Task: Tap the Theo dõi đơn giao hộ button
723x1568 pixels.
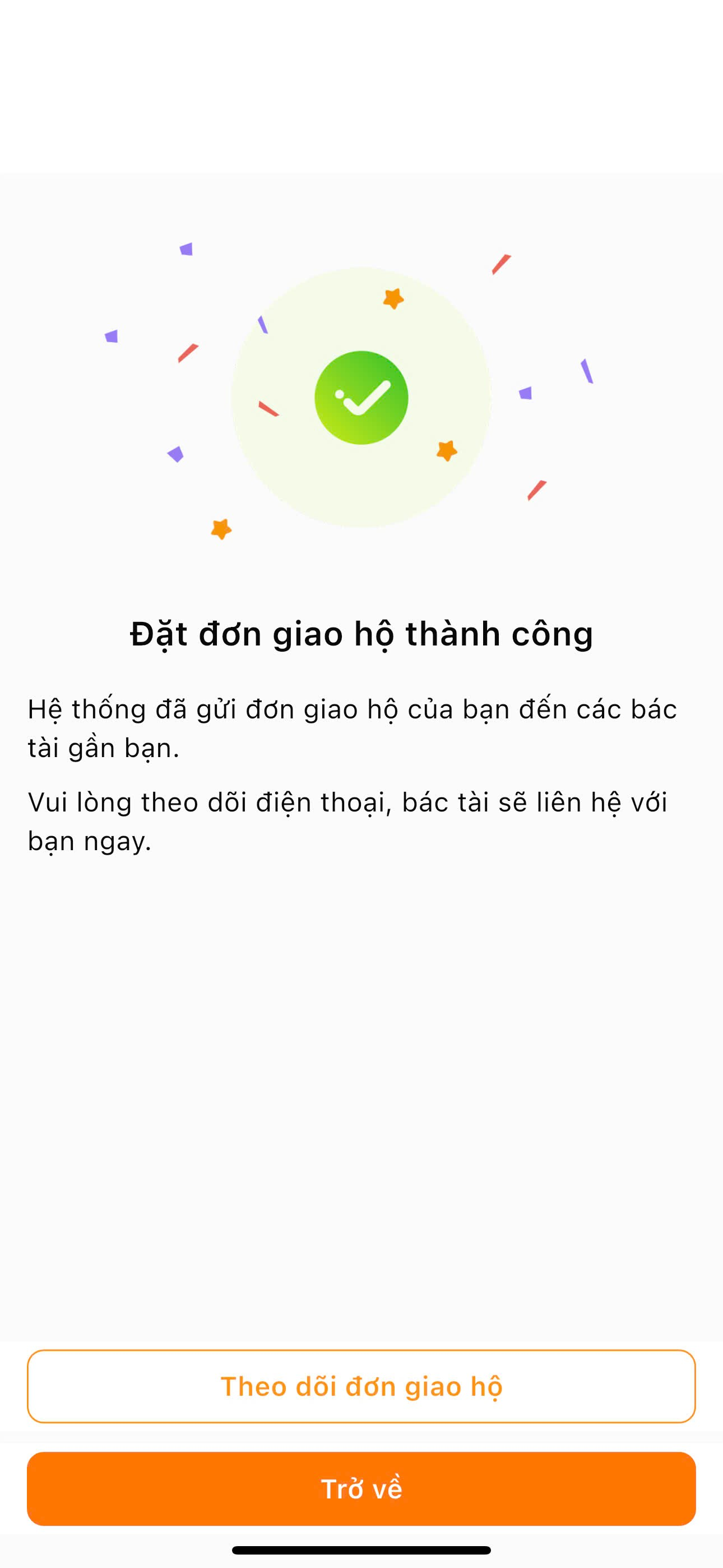Action: [x=361, y=1386]
